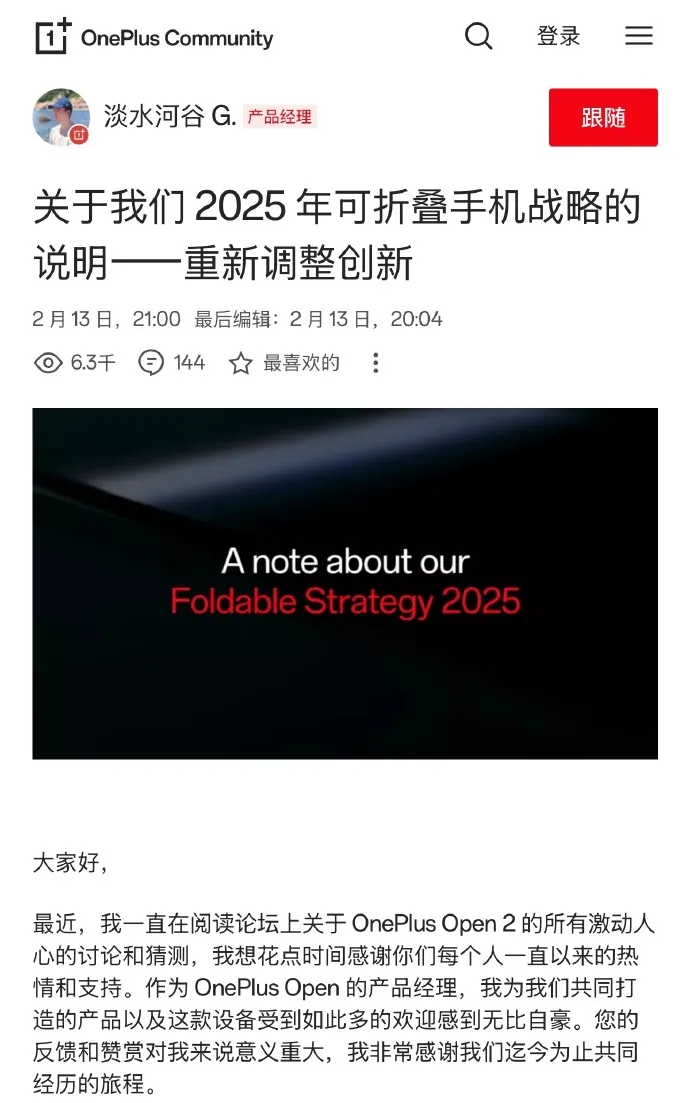Screen dimensions: 690x1103
Task: Tap the 登录 login link
Action: 558,37
